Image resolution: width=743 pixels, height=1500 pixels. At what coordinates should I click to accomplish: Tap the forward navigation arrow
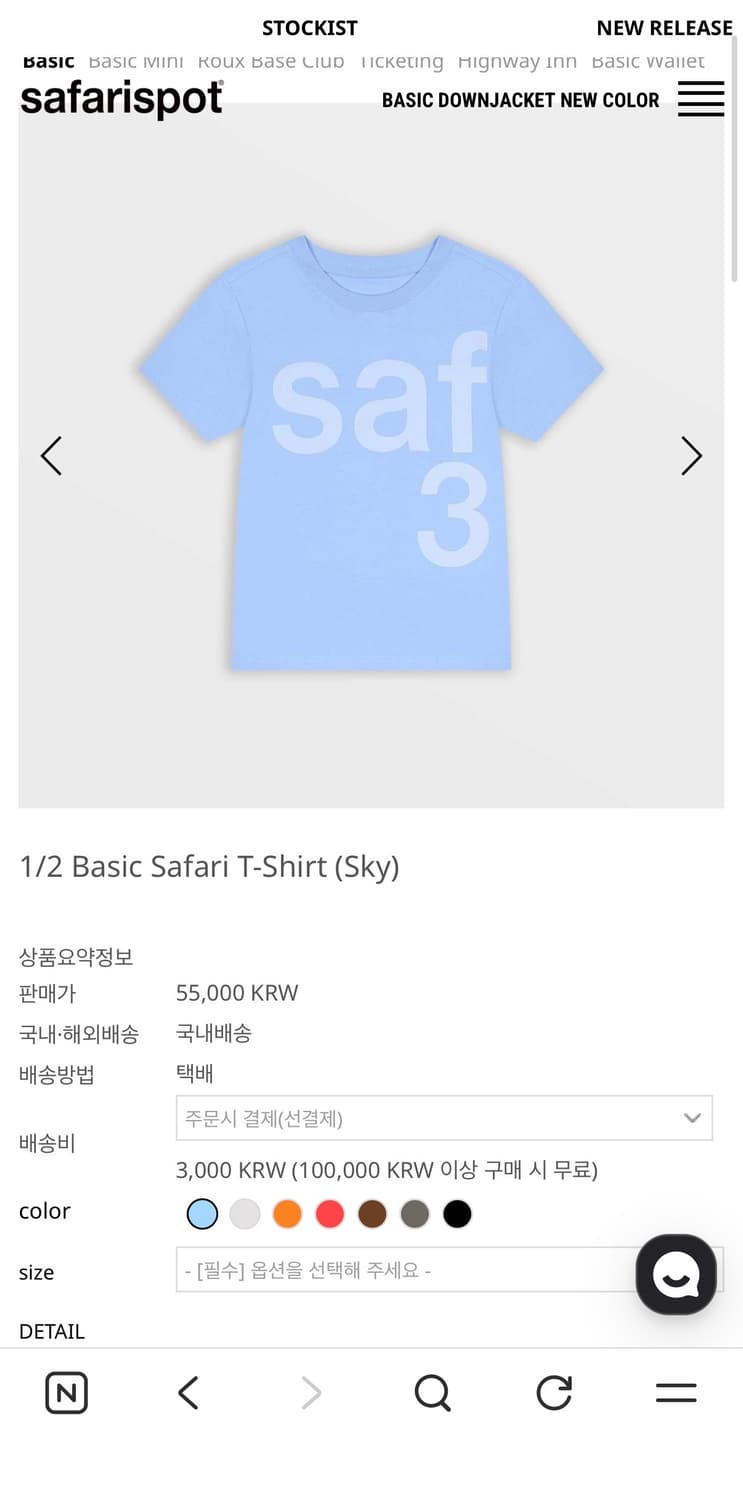click(310, 1392)
